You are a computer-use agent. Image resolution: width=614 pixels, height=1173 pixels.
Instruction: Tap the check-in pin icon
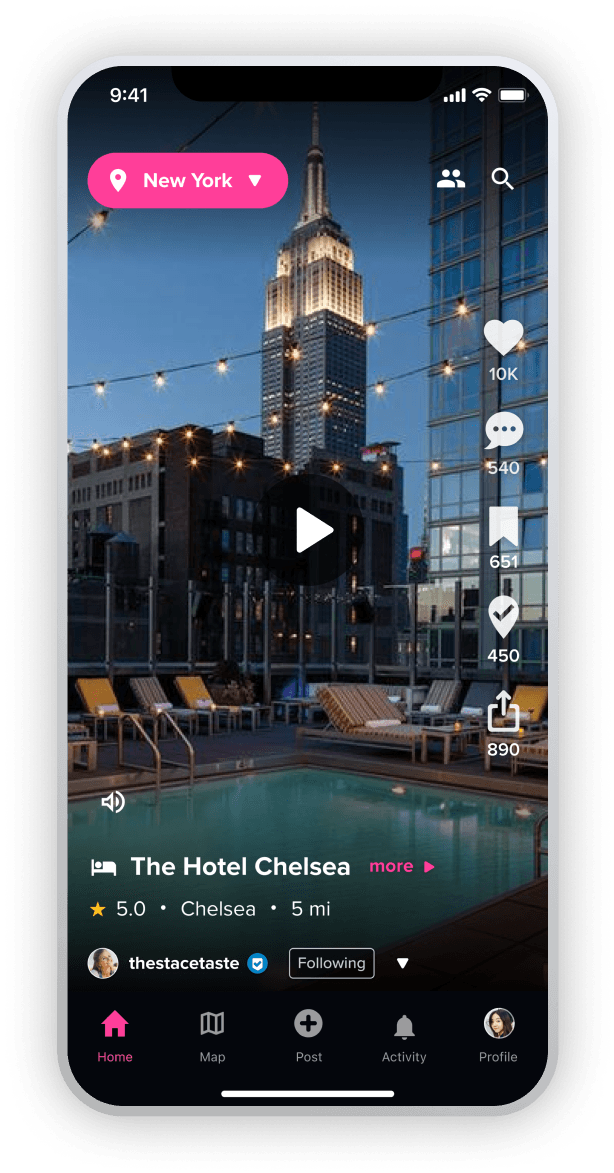tap(503, 618)
